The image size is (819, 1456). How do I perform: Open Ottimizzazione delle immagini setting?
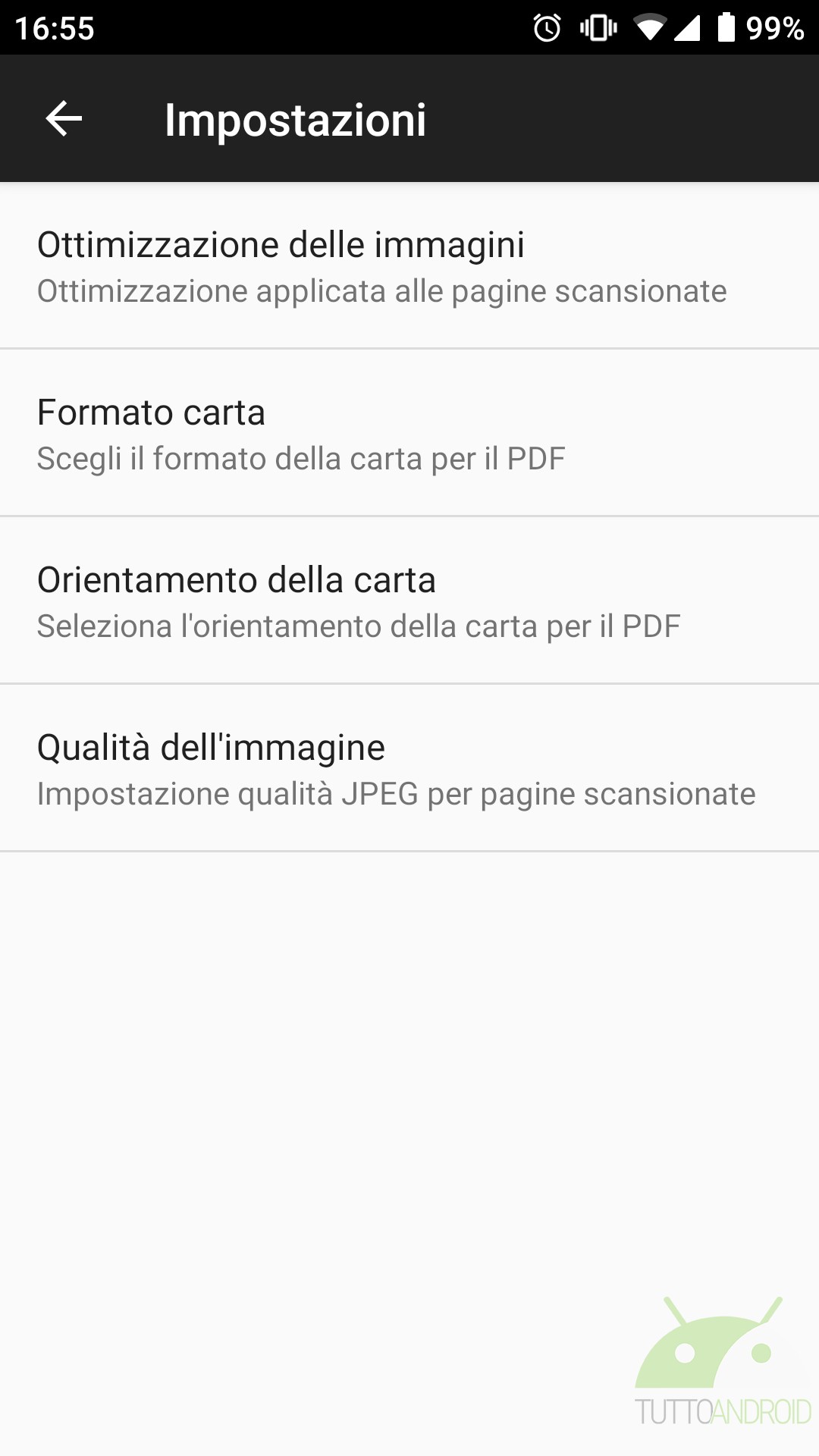409,266
